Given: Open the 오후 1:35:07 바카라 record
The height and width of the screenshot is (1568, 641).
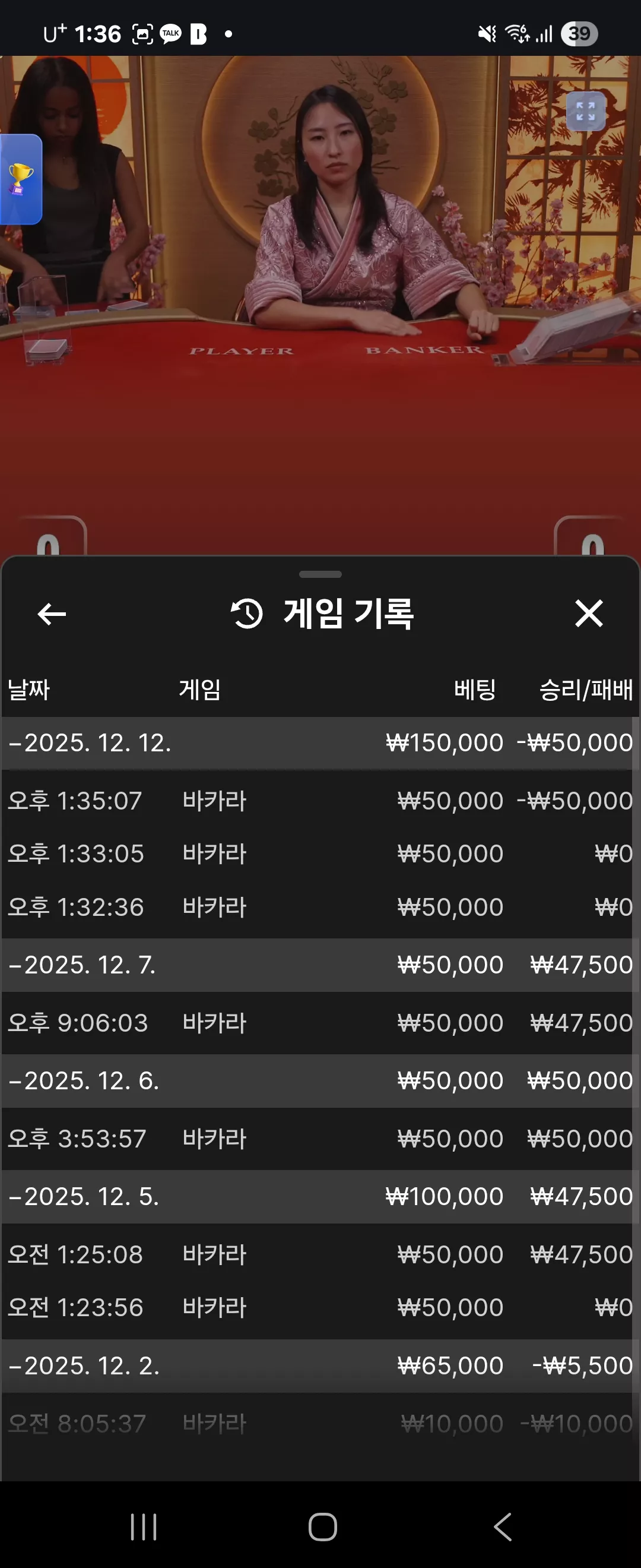Looking at the screenshot, I should point(317,801).
